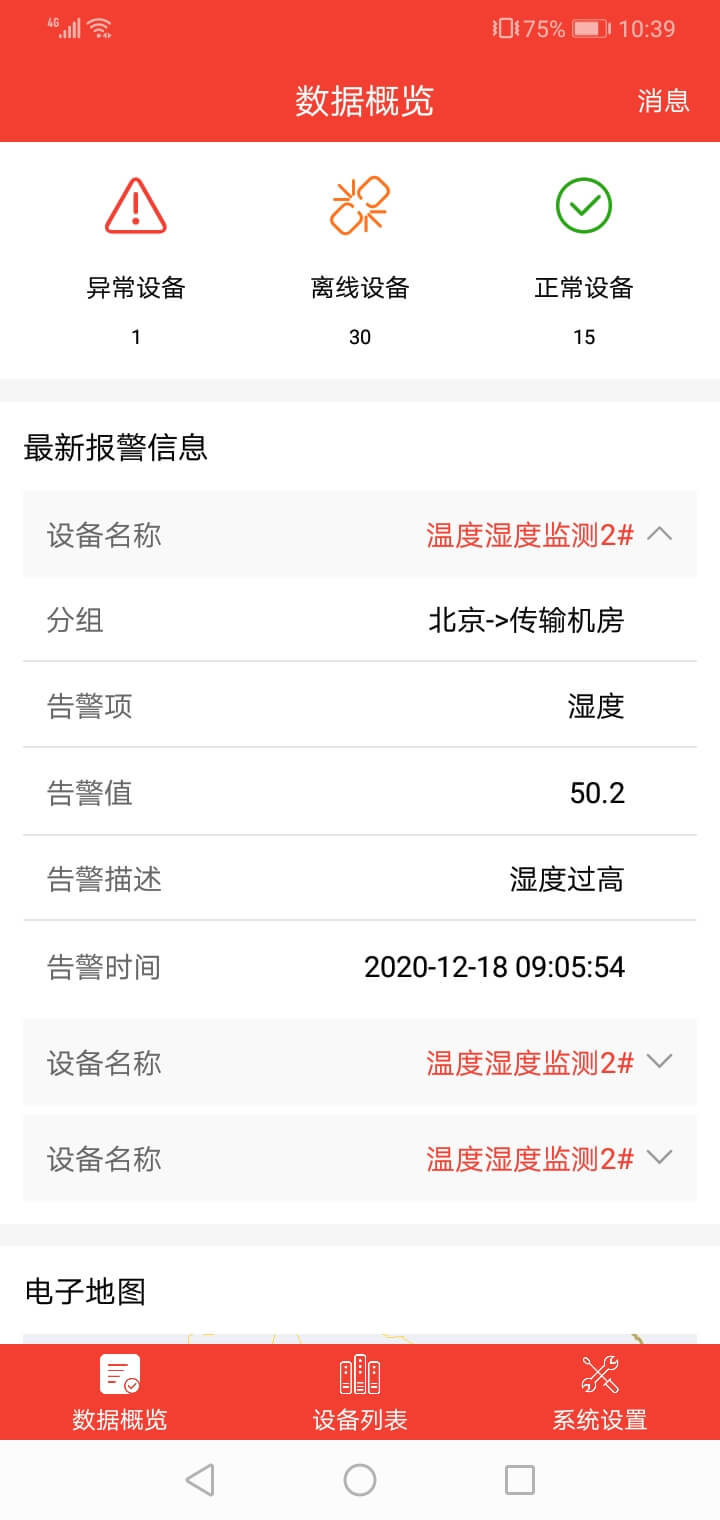This screenshot has width=720, height=1520.
Task: Collapse the expanded 温度湿度监测2# alarm entry
Action: tap(660, 535)
